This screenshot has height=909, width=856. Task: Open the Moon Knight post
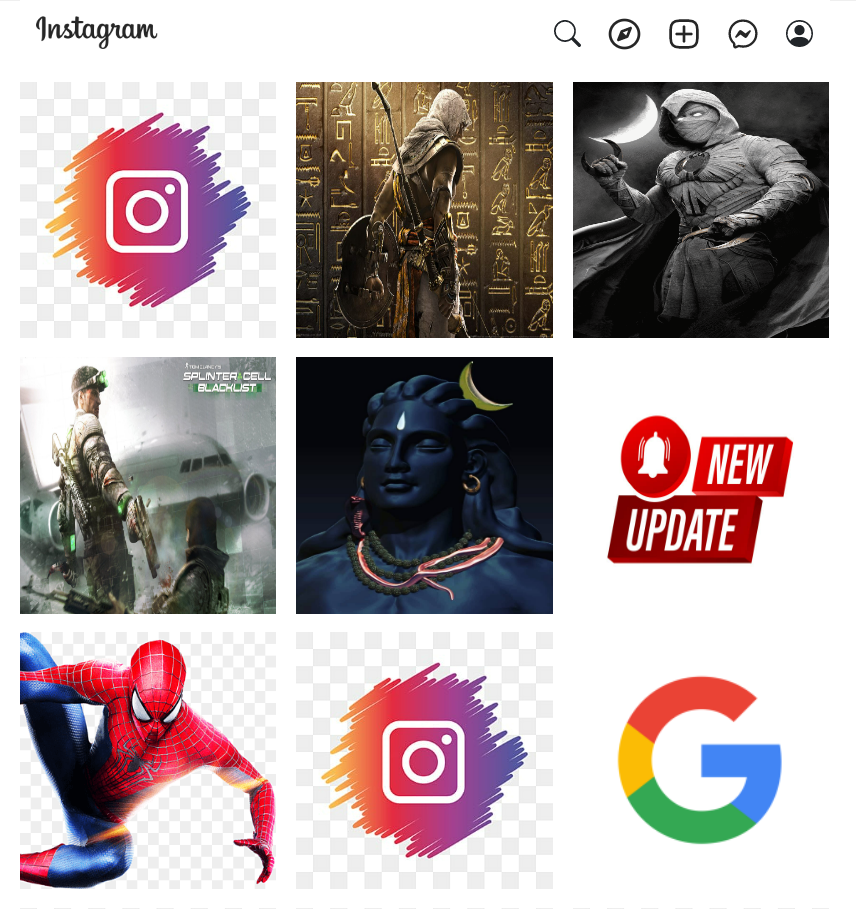(700, 210)
